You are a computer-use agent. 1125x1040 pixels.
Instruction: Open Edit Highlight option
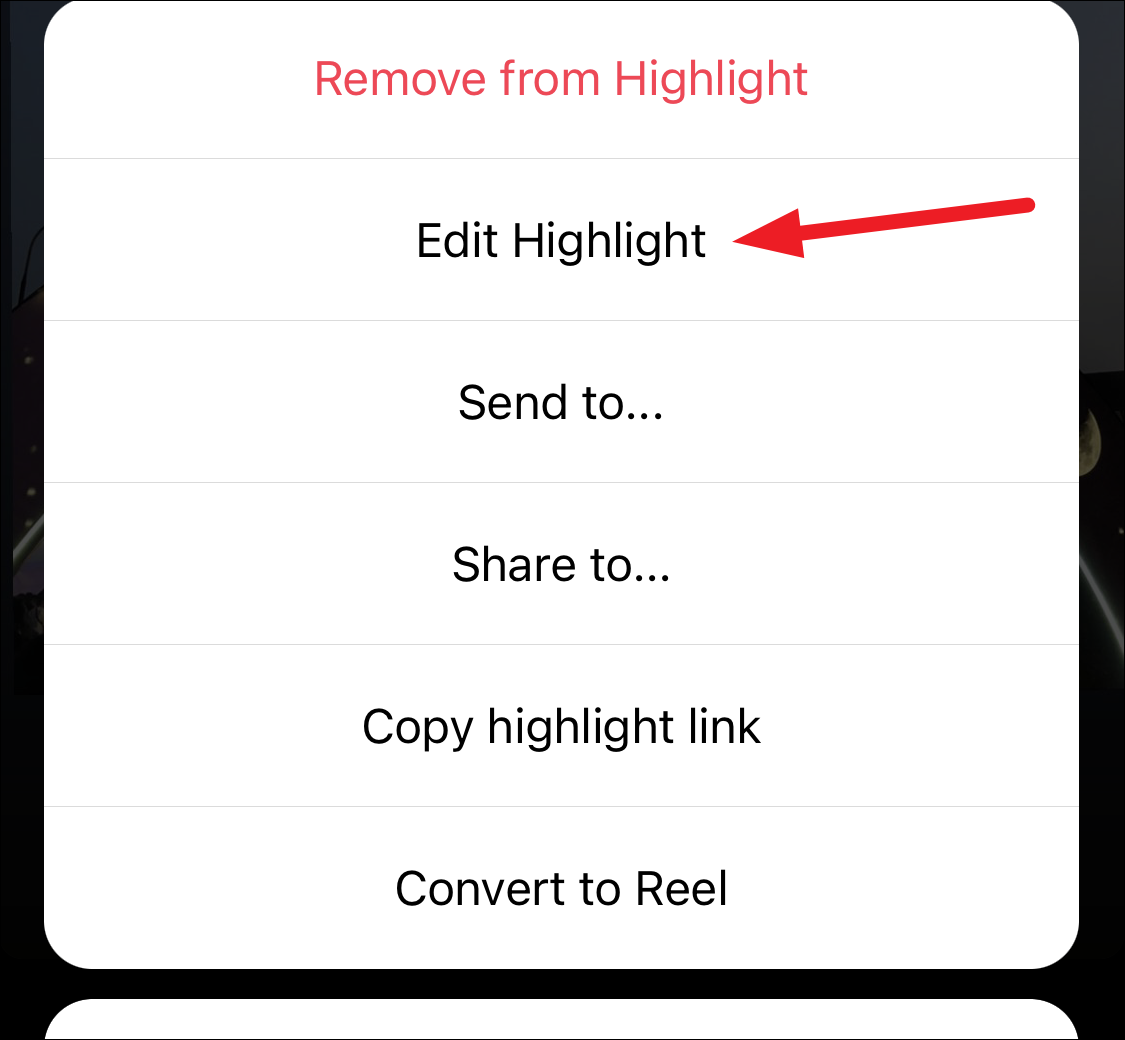[561, 241]
